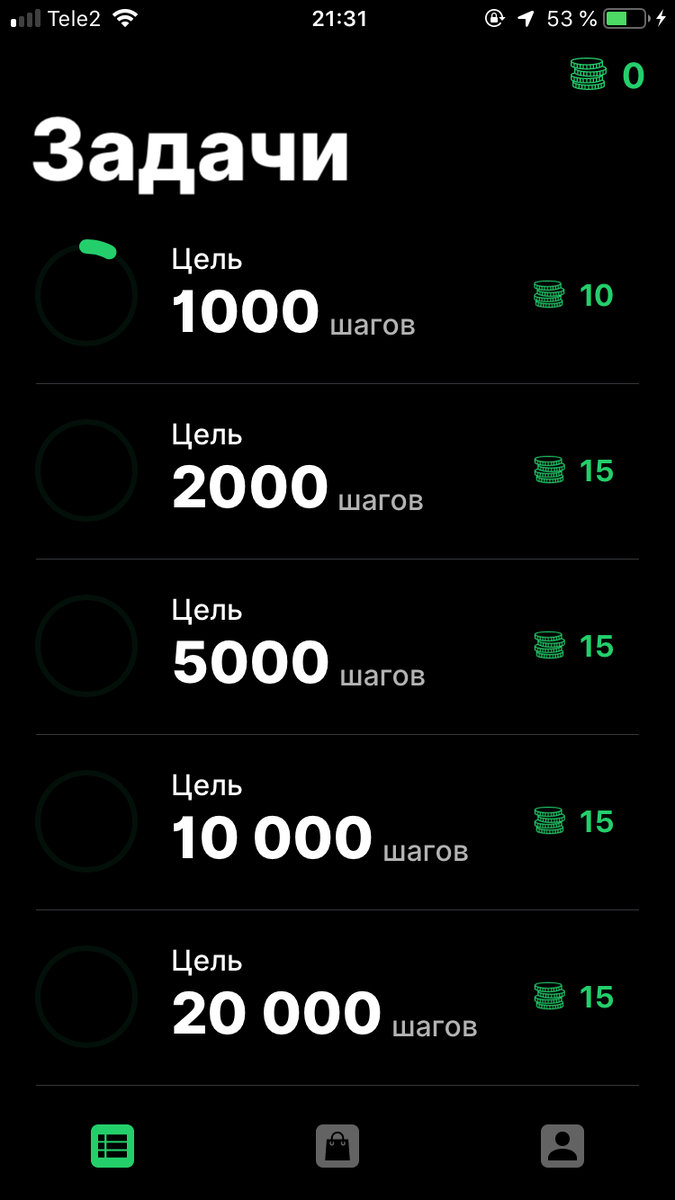The width and height of the screenshot is (675, 1200).
Task: Open the 1000 шагов goal
Action: pos(337,296)
